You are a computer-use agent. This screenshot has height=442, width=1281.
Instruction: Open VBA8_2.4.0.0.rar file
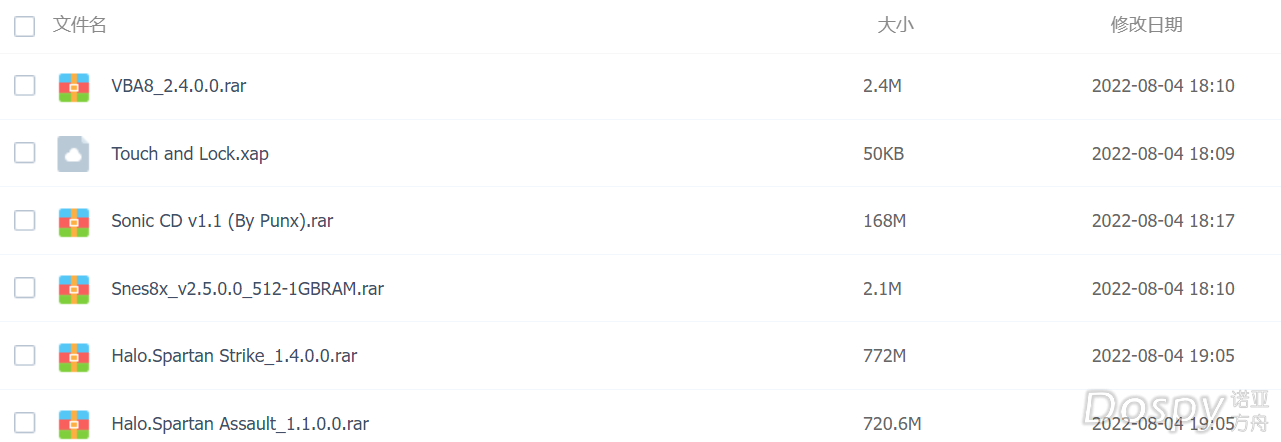pos(178,86)
